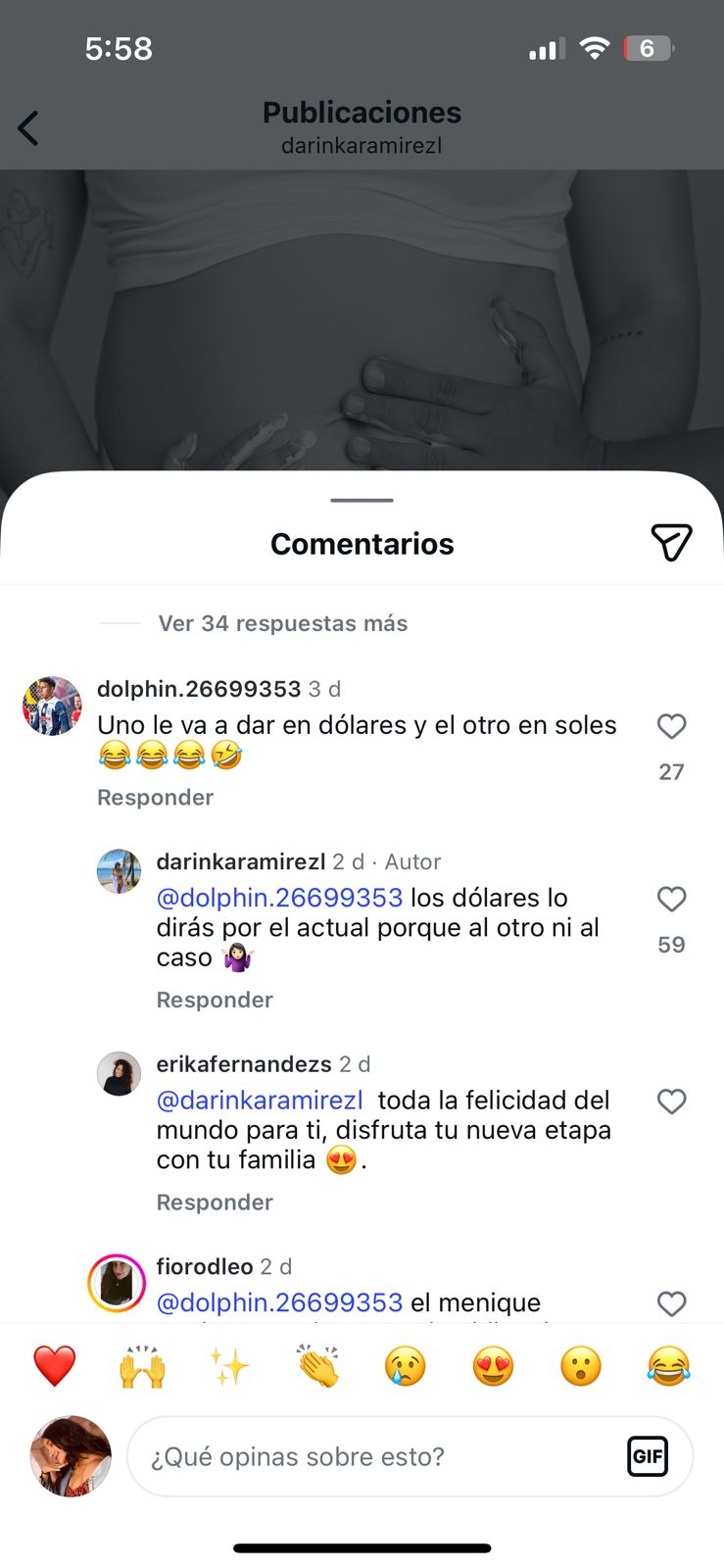The width and height of the screenshot is (724, 1568).
Task: Open the comment share icon
Action: pyautogui.click(x=671, y=542)
